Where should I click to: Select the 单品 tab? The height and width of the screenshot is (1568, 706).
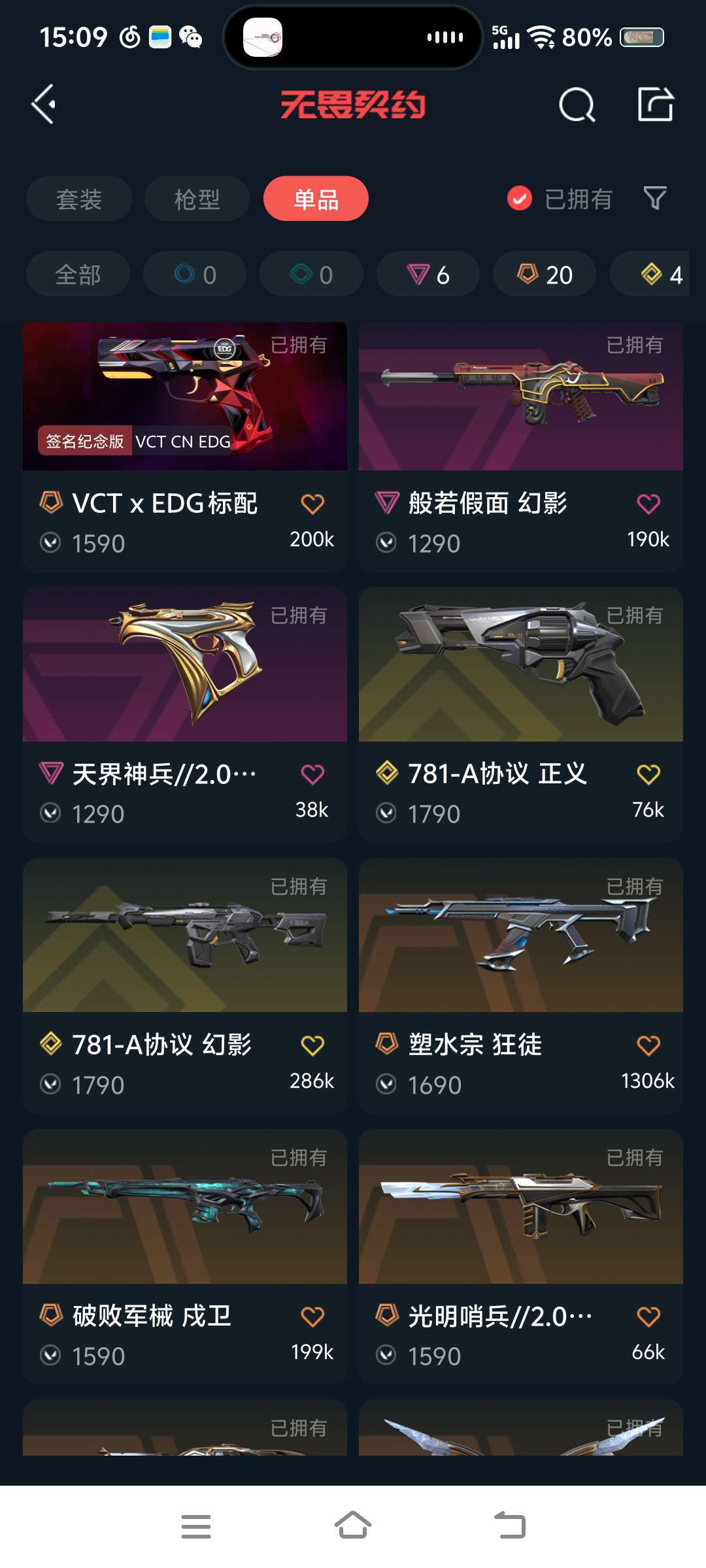316,199
